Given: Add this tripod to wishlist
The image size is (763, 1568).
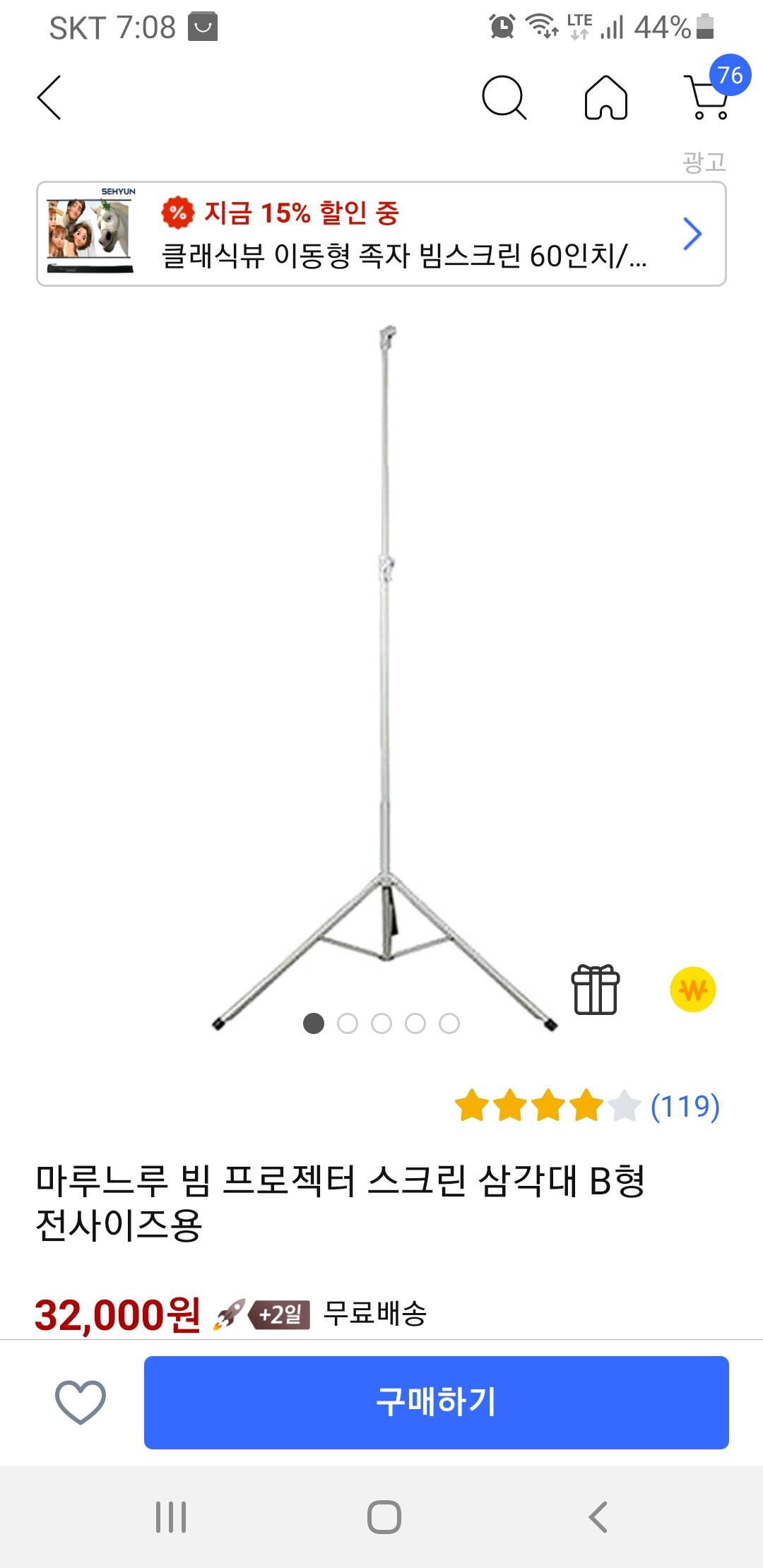Looking at the screenshot, I should (x=81, y=1402).
